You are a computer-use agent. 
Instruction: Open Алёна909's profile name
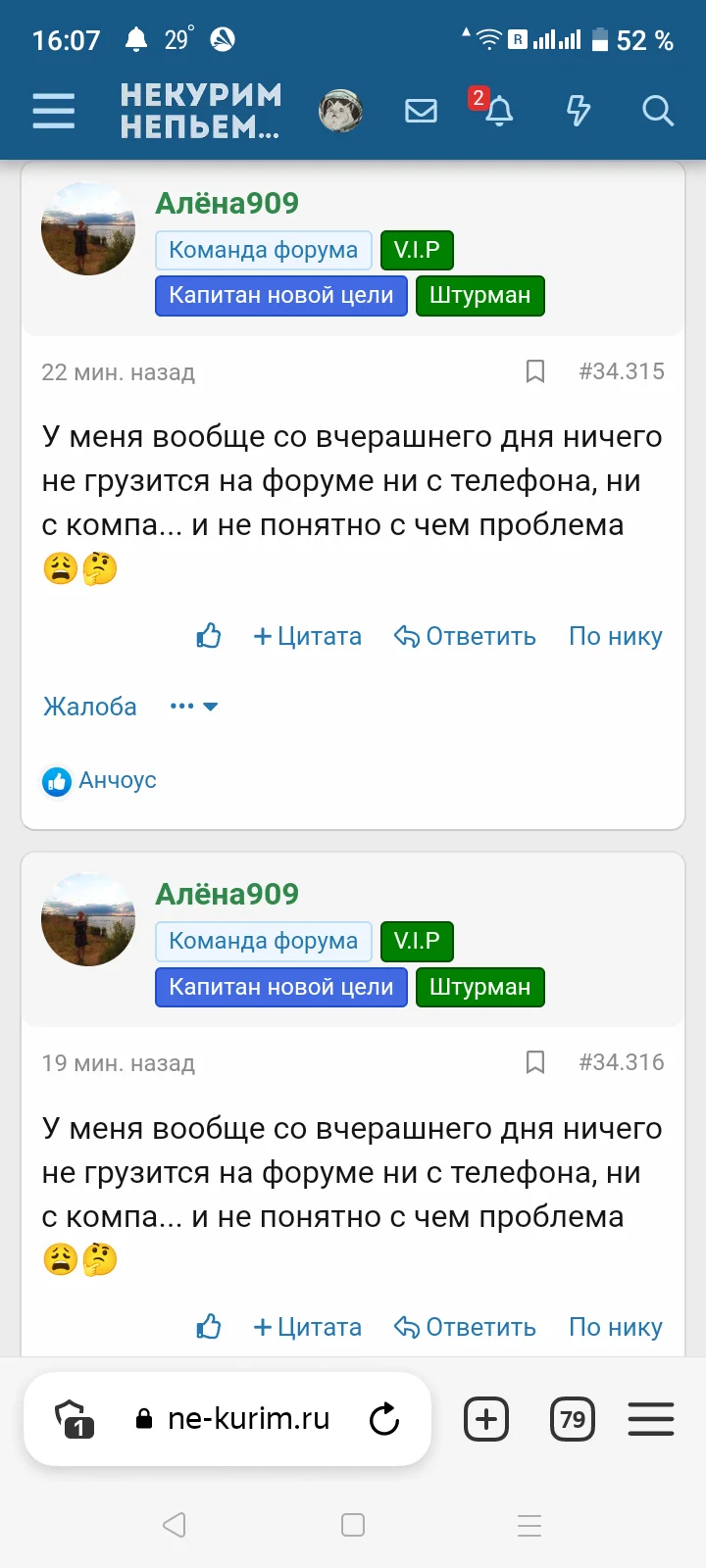[227, 205]
